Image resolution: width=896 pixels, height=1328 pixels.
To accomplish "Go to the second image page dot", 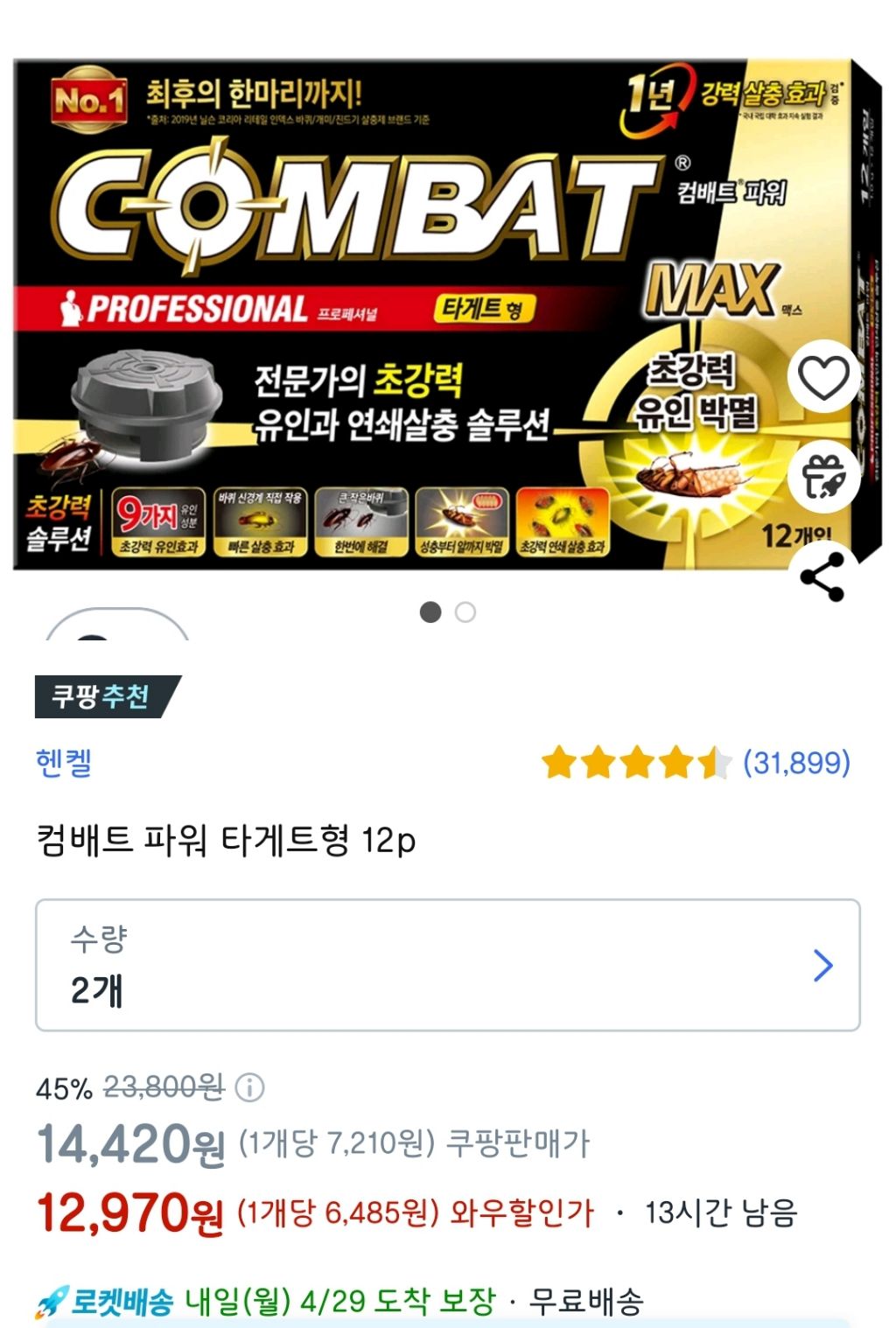I will 465,612.
